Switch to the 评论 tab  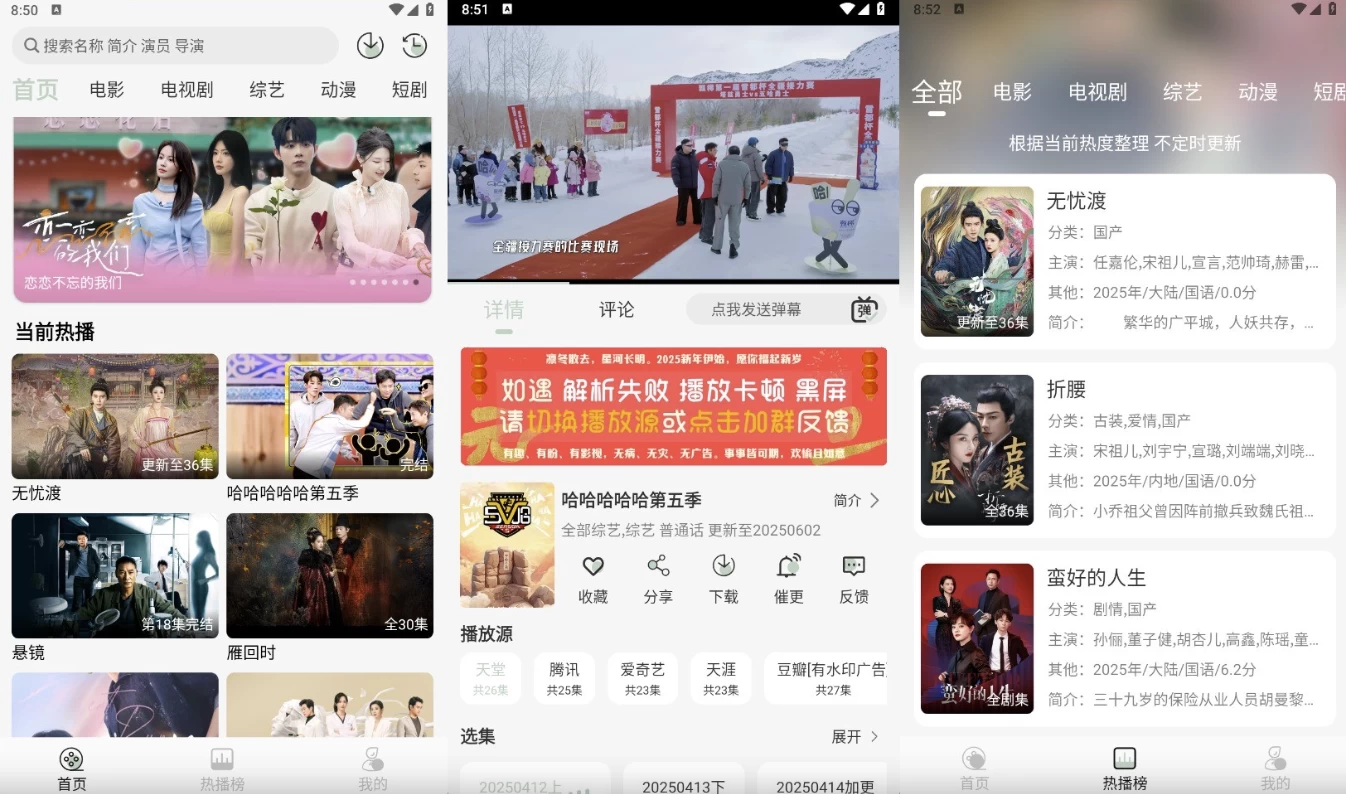(616, 310)
